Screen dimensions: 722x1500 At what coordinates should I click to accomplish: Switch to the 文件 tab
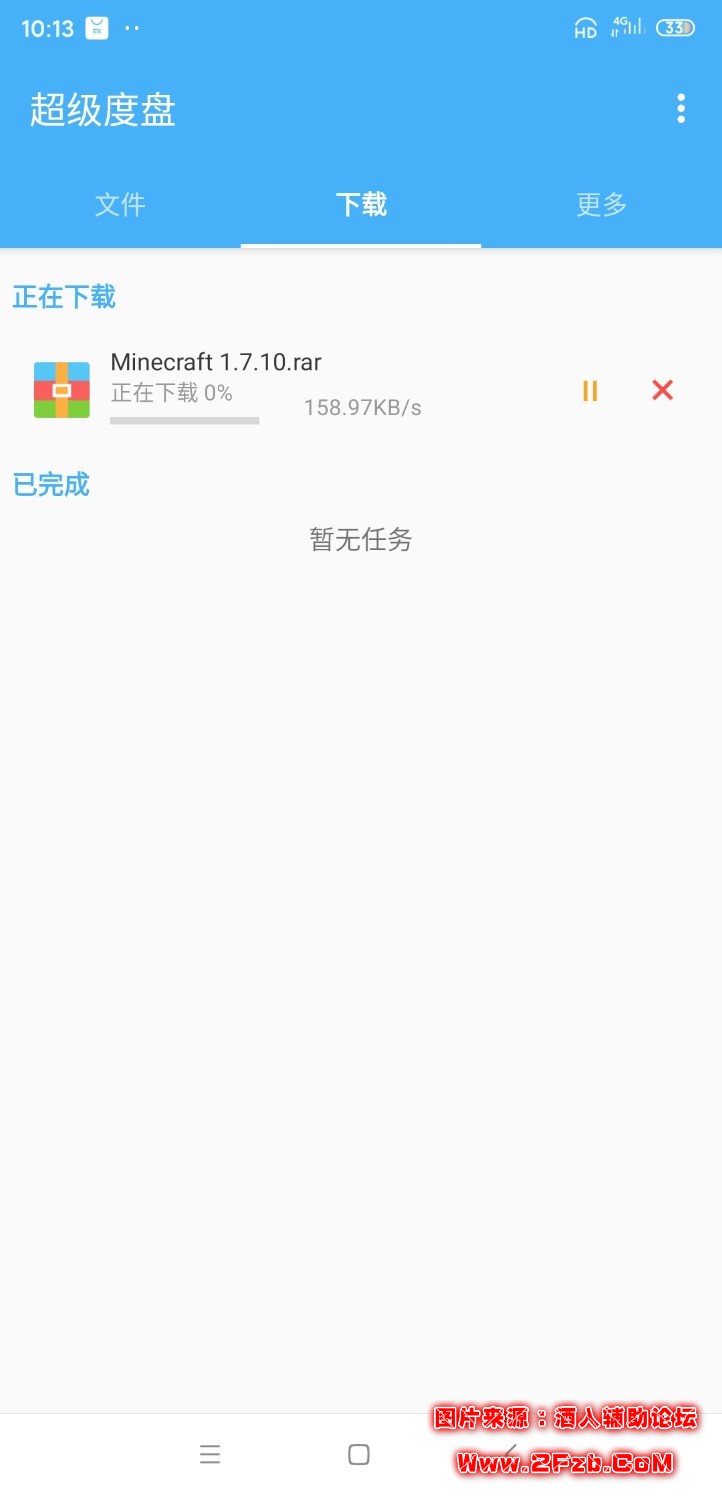120,205
